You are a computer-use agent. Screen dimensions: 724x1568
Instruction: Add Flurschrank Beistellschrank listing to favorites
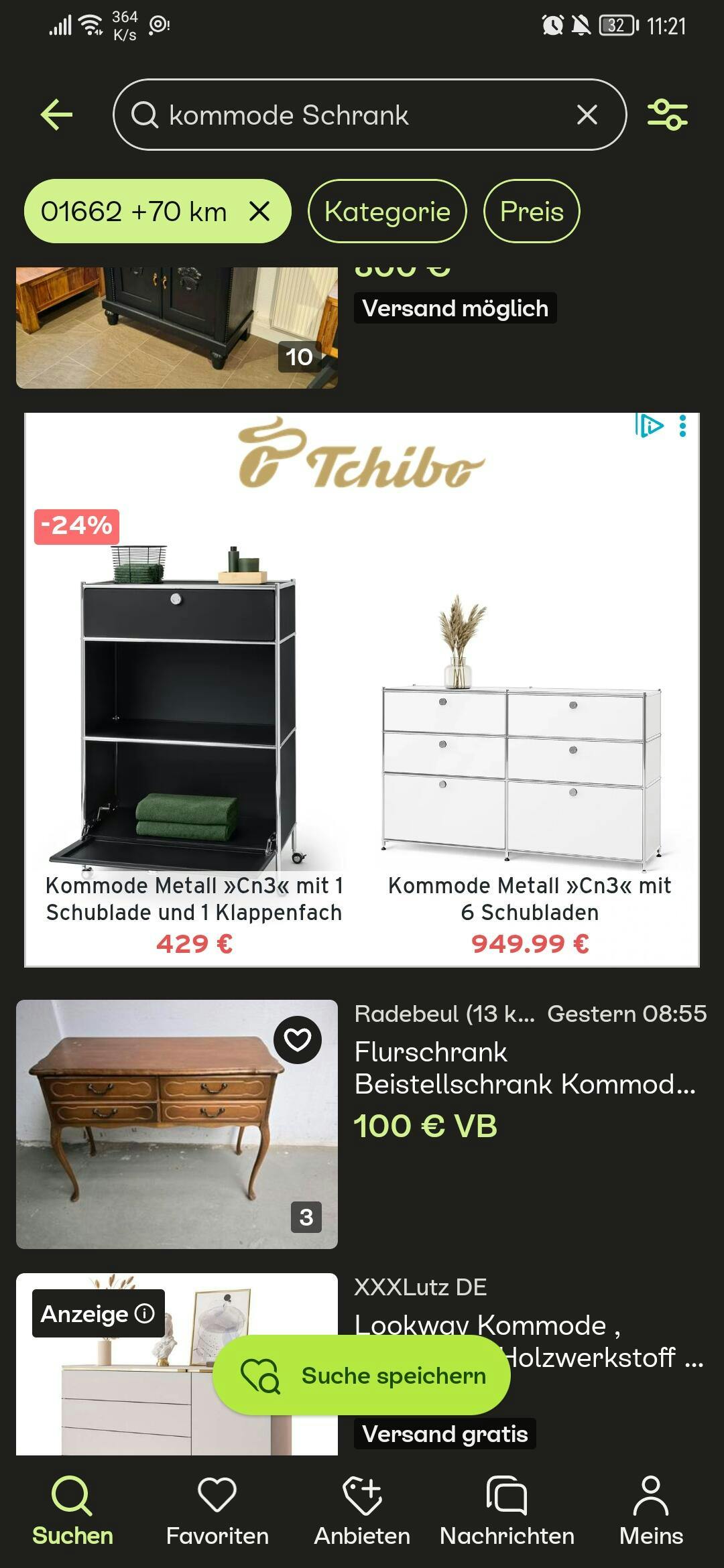(x=297, y=1040)
